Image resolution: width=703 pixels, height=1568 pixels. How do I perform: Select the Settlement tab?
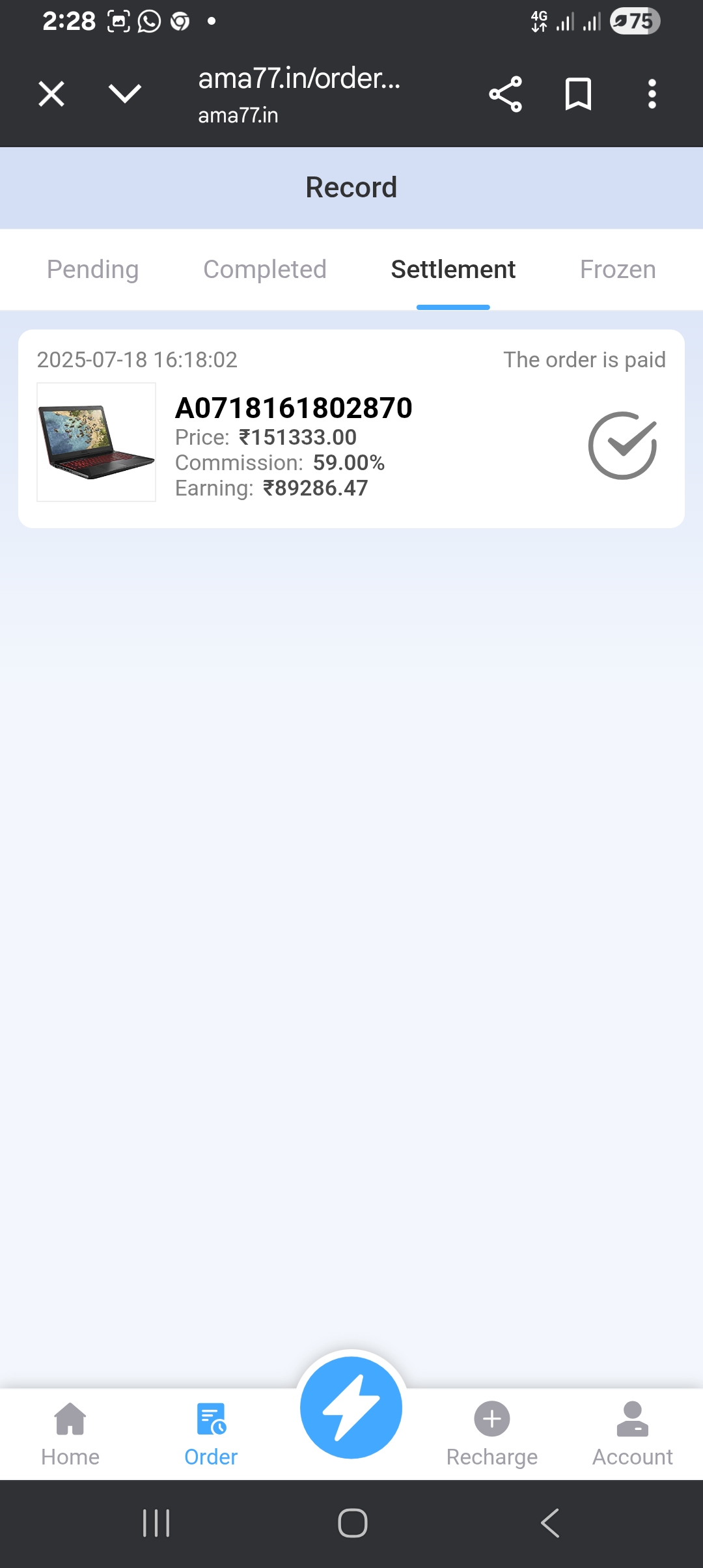pyautogui.click(x=453, y=270)
